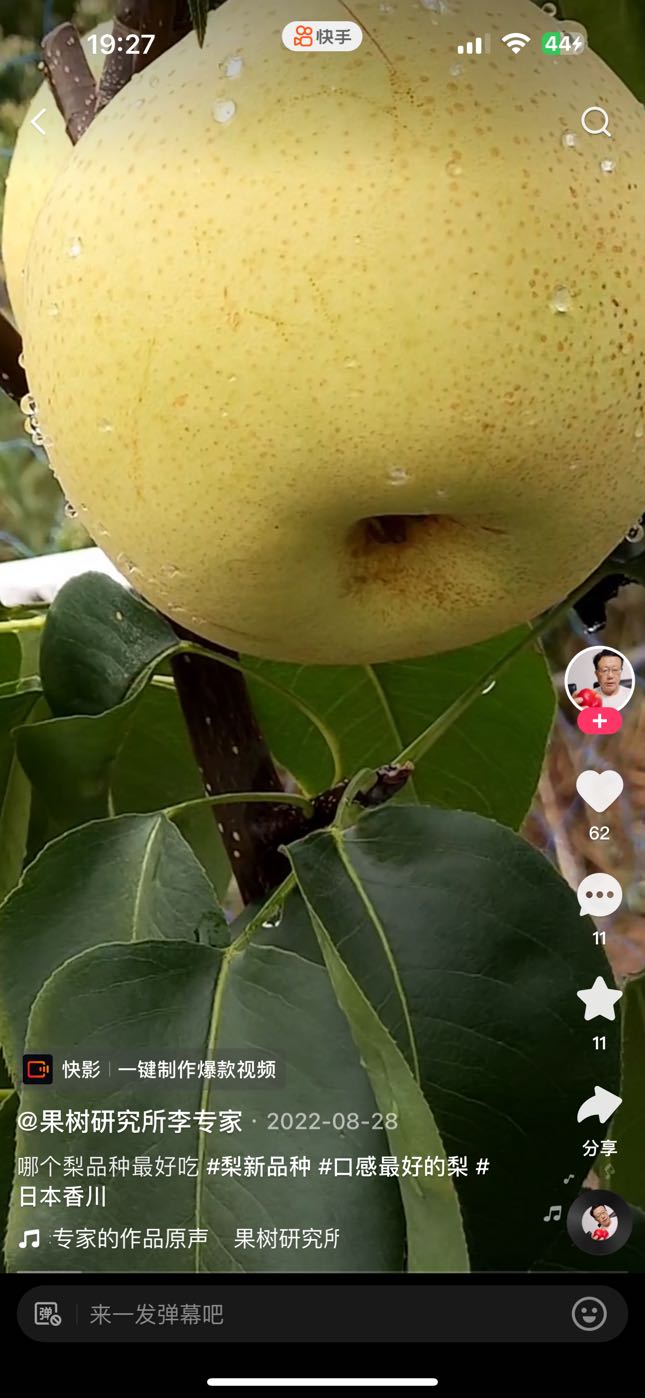Image resolution: width=645 pixels, height=1398 pixels.
Task: Toggle the danmaku display icon
Action: 48,1314
